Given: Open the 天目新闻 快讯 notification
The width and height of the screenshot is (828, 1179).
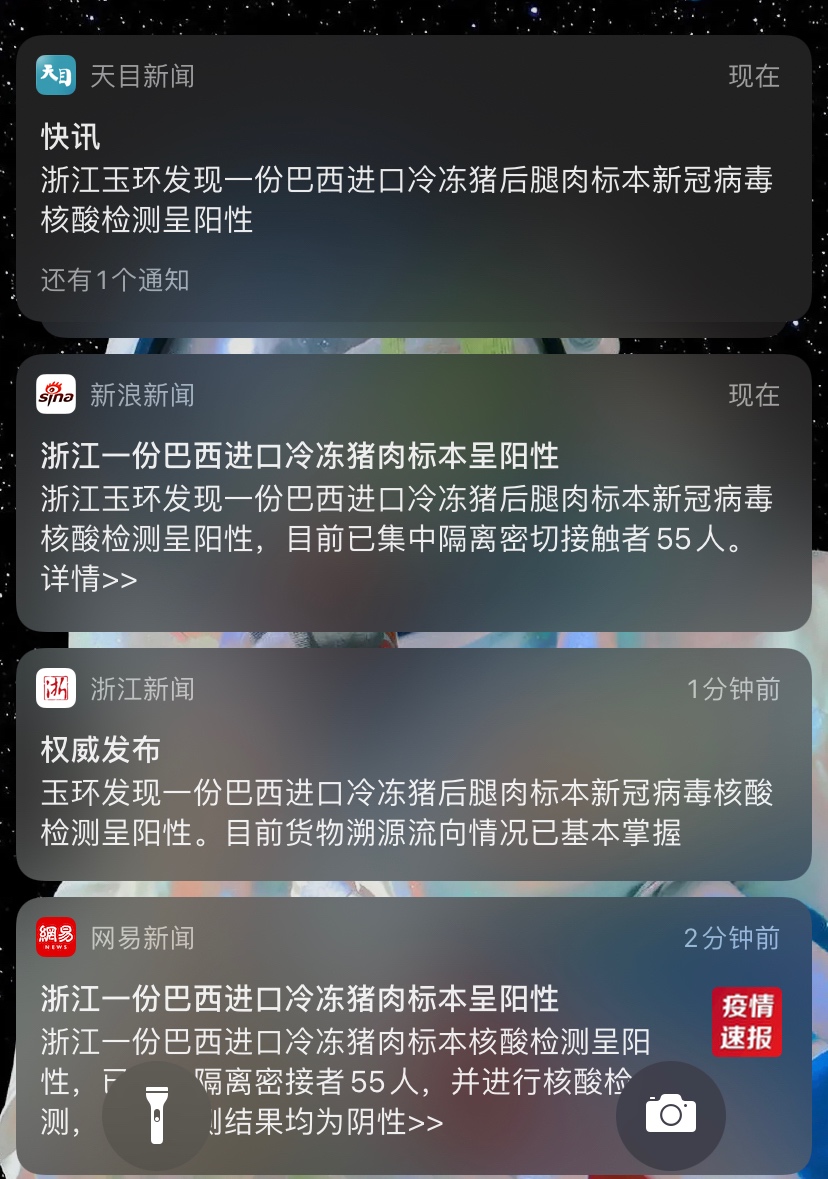Looking at the screenshot, I should click(413, 178).
